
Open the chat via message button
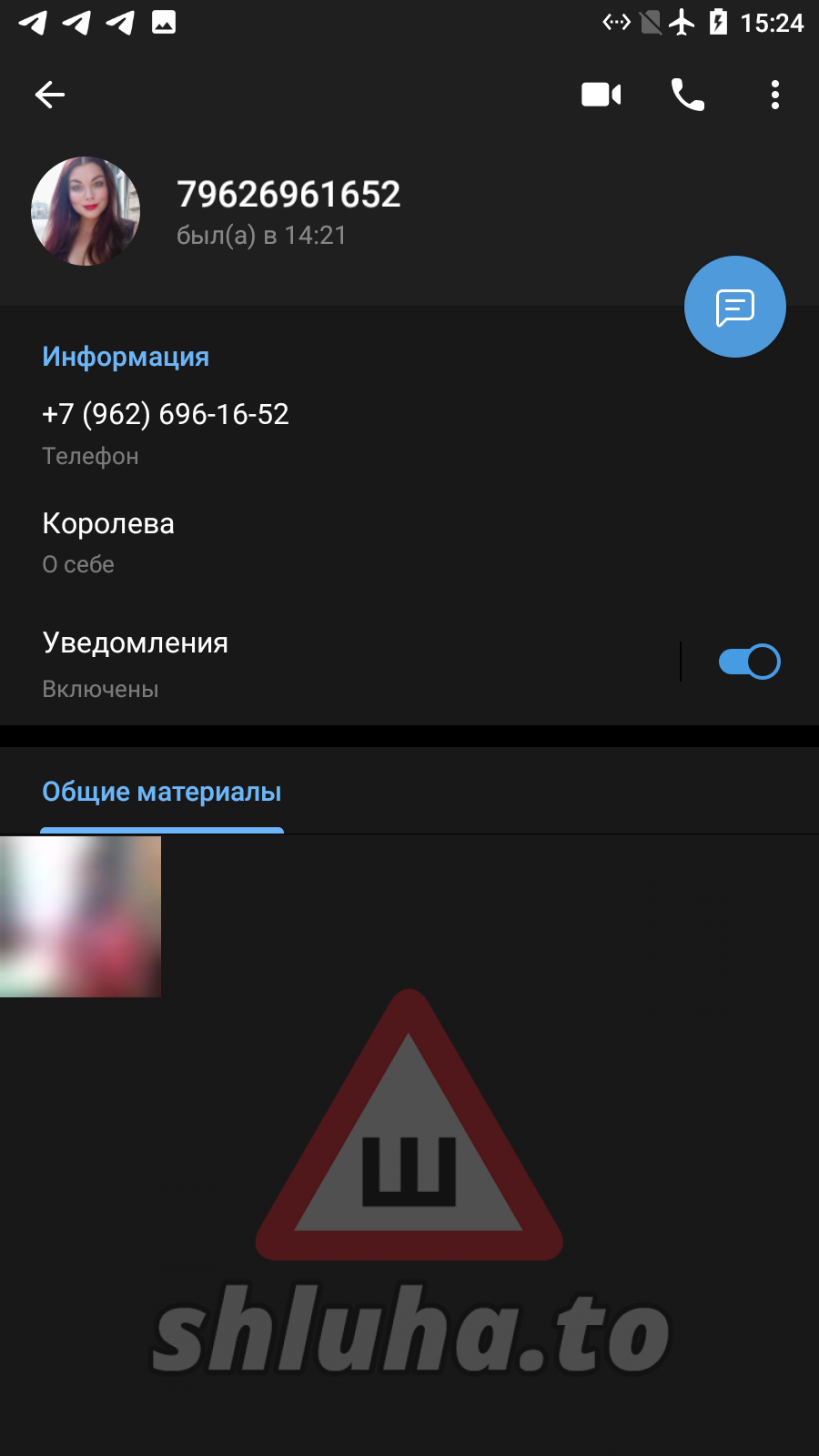pyautogui.click(x=734, y=308)
